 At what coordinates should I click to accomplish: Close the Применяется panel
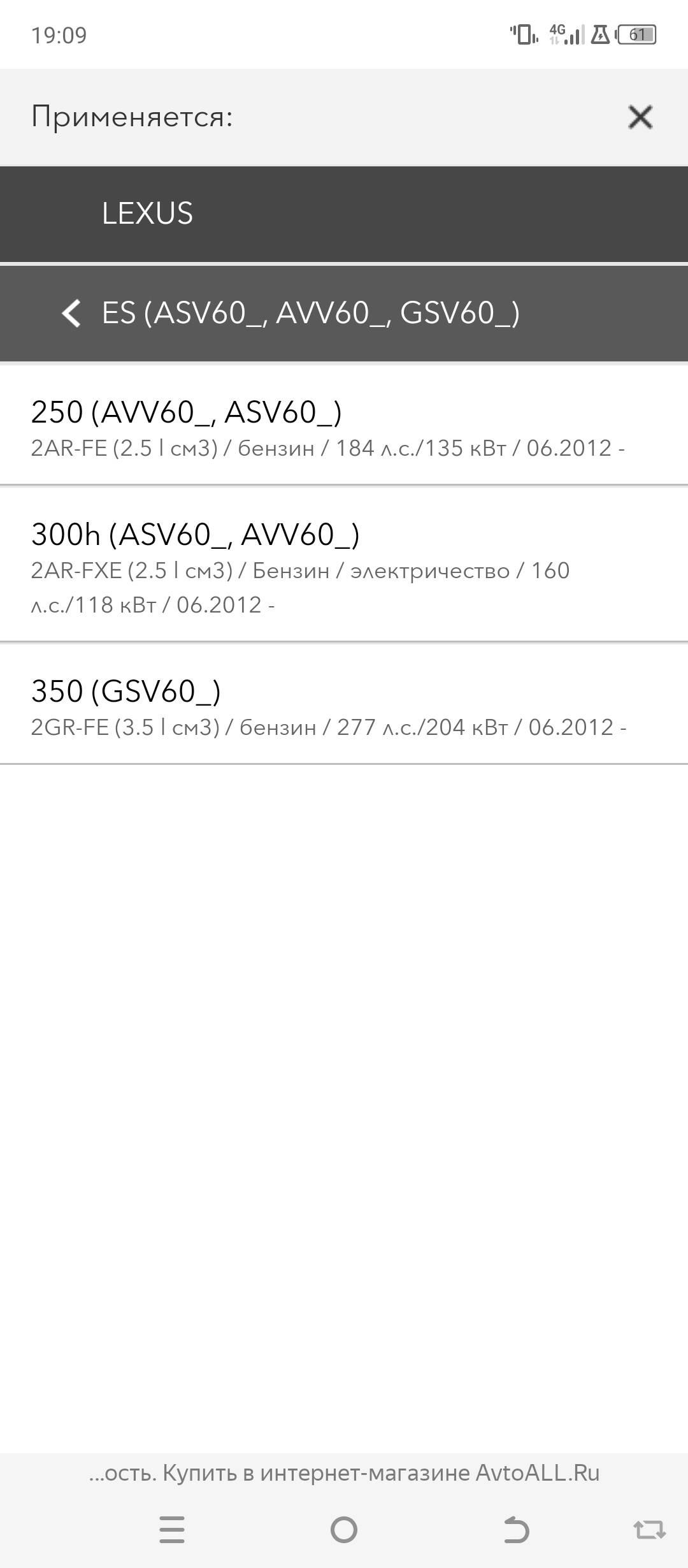click(640, 117)
